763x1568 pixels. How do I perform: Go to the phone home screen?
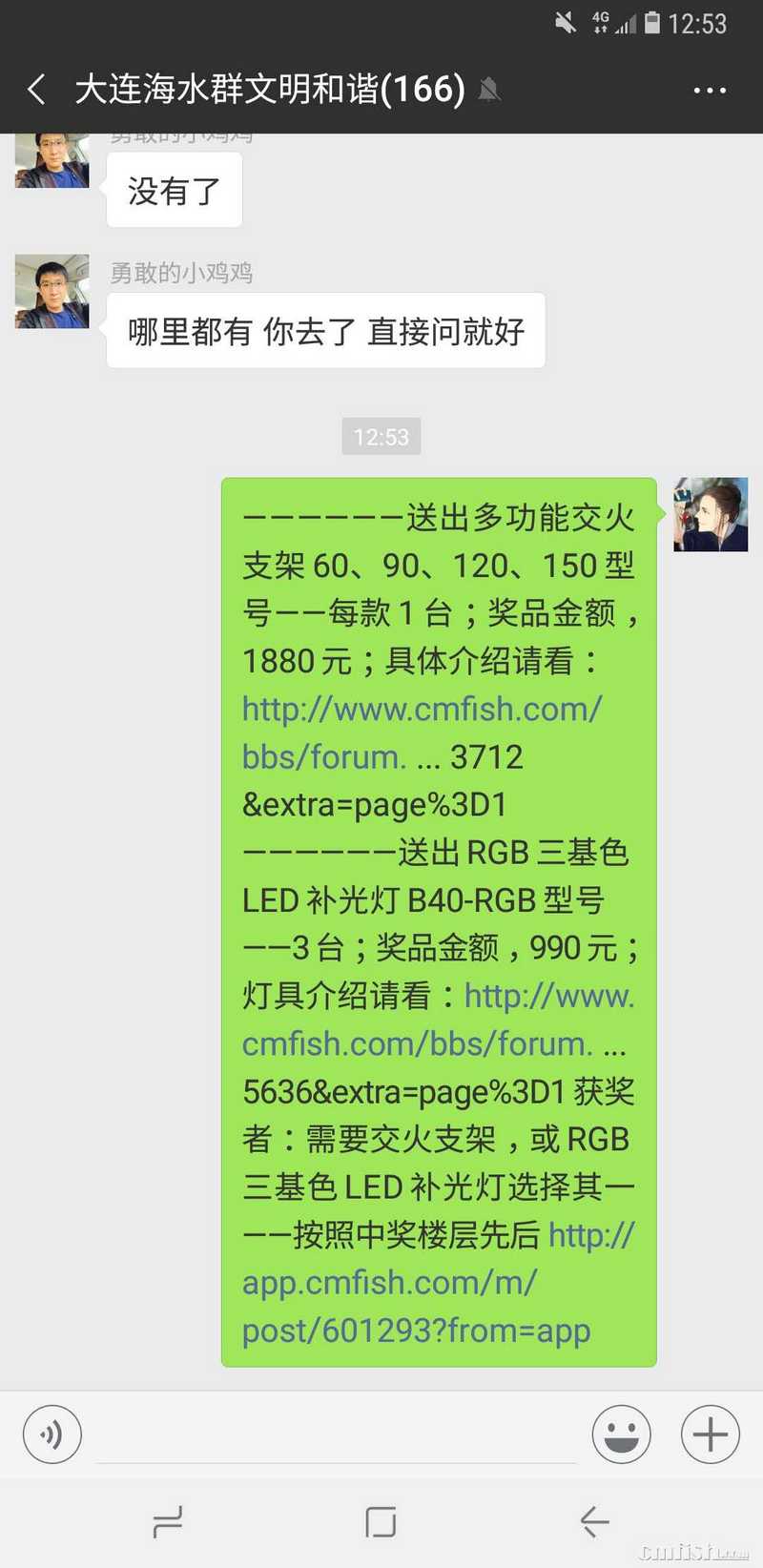(x=381, y=1521)
